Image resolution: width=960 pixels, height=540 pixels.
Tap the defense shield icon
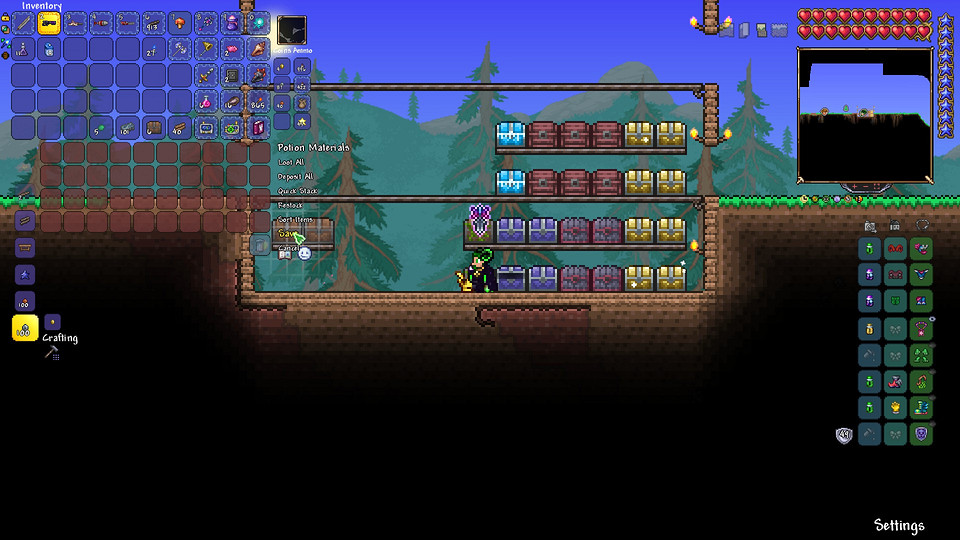(843, 435)
